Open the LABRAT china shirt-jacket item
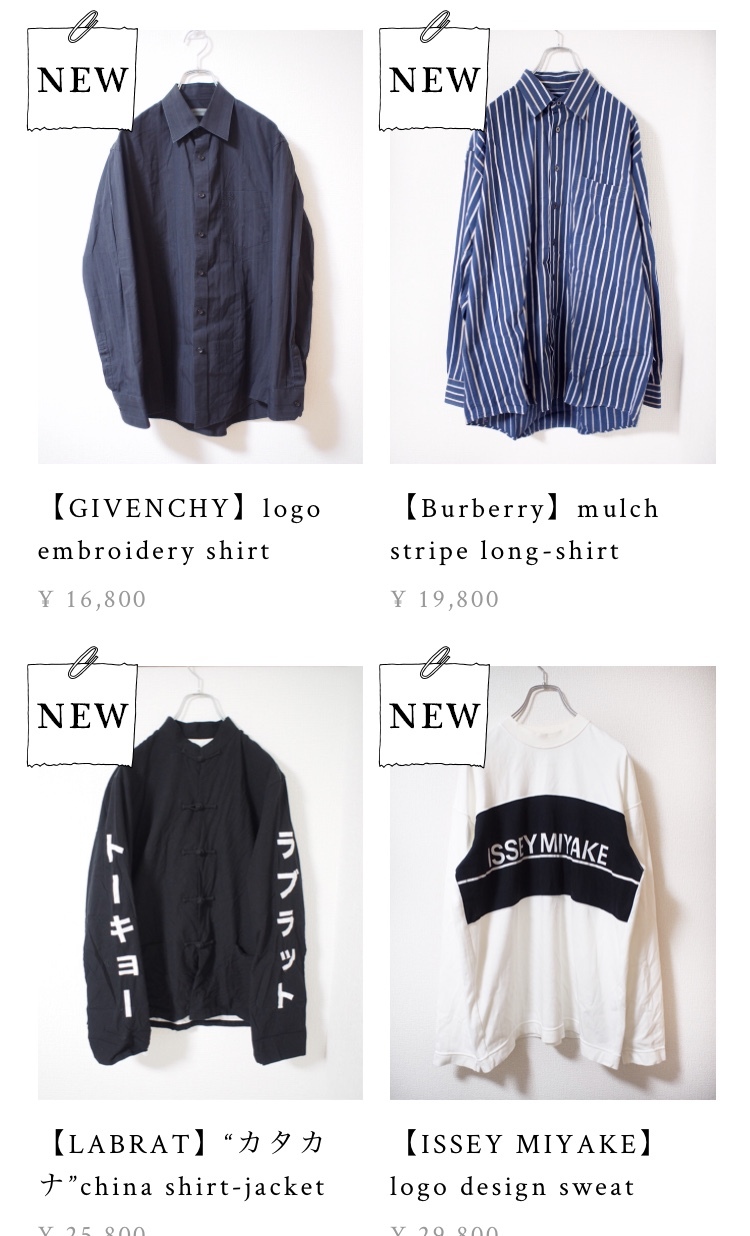The width and height of the screenshot is (750, 1236). [x=200, y=885]
